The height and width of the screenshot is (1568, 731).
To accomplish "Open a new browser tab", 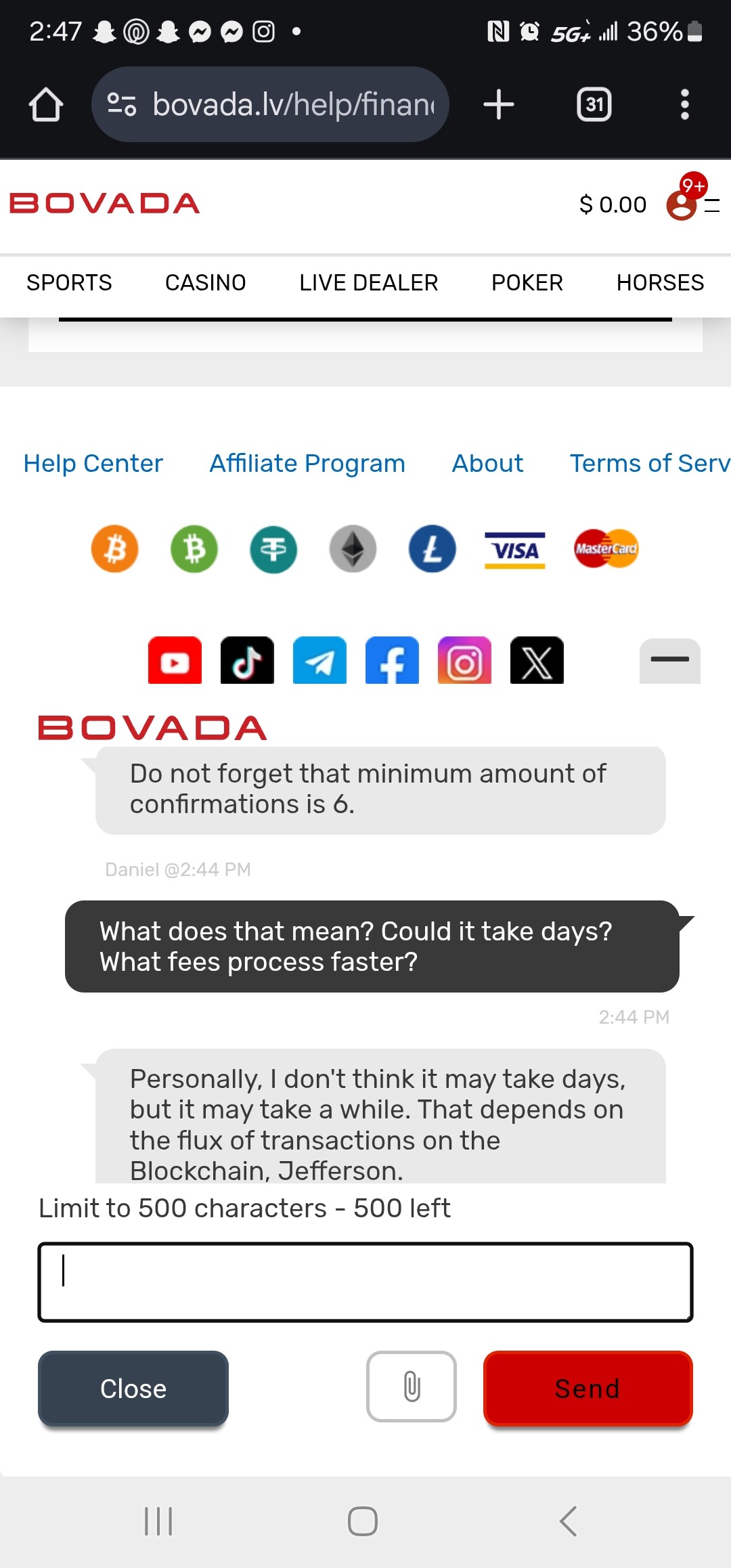I will click(x=499, y=105).
